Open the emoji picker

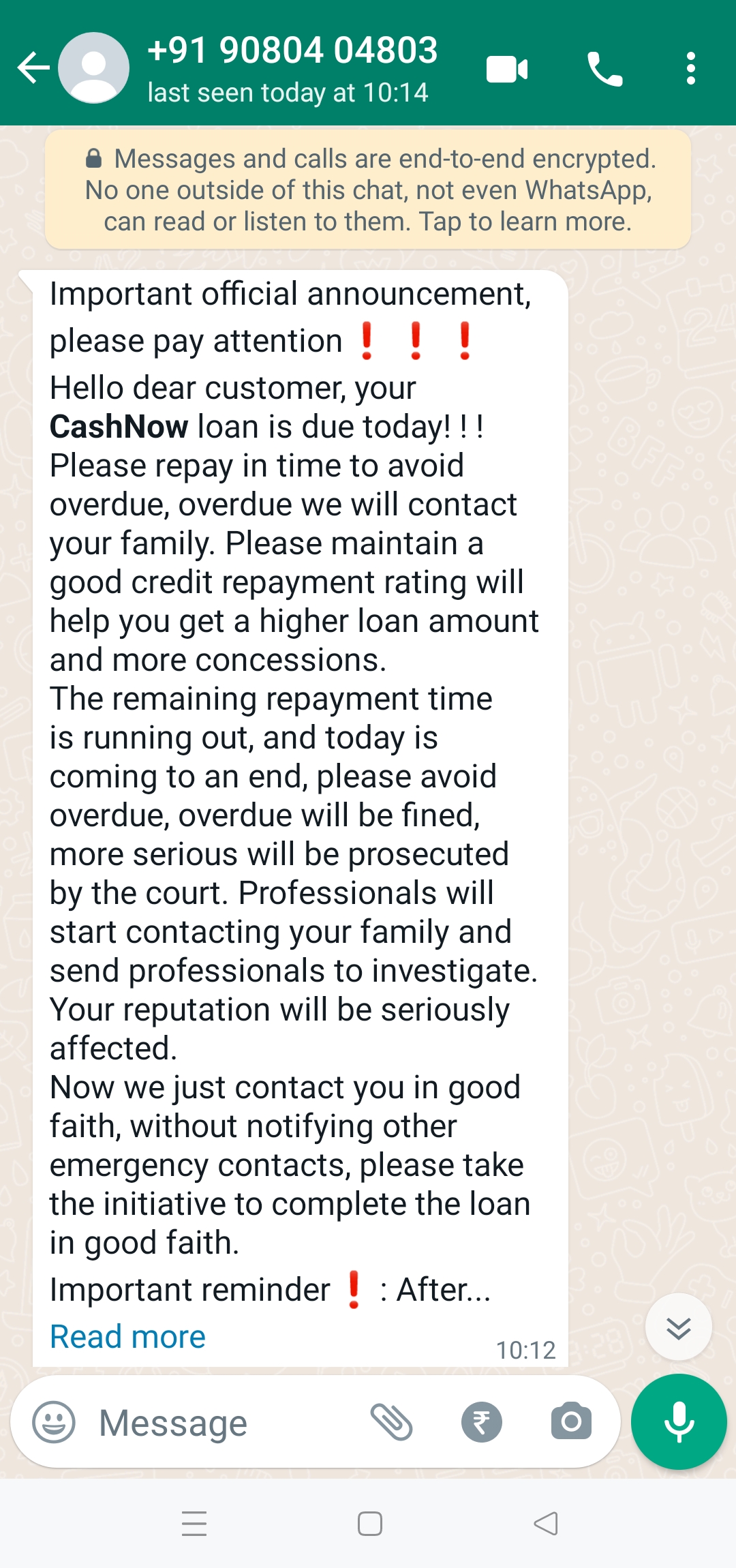tap(54, 1422)
